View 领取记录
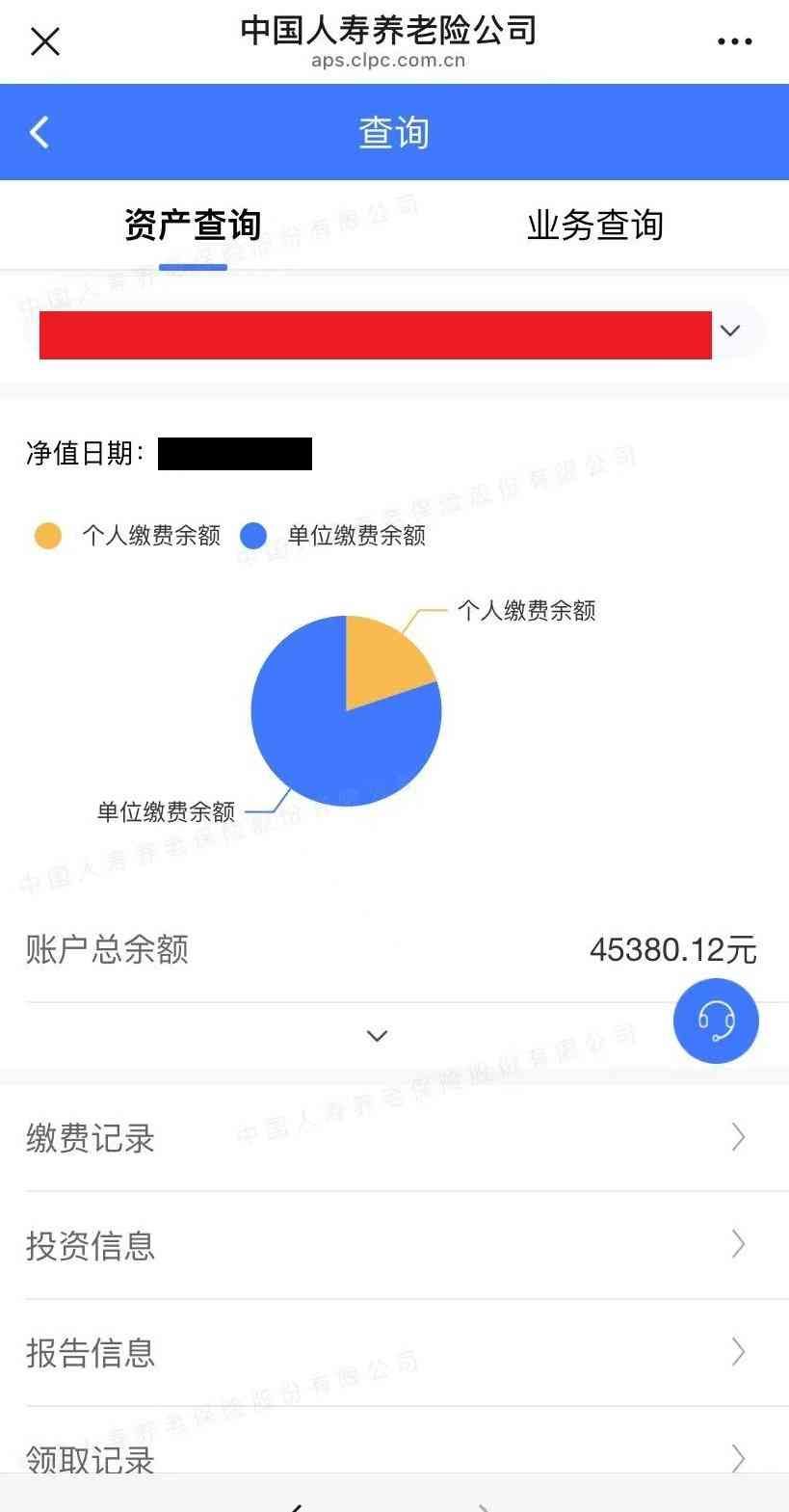The image size is (789, 1512). pyautogui.click(x=394, y=1457)
